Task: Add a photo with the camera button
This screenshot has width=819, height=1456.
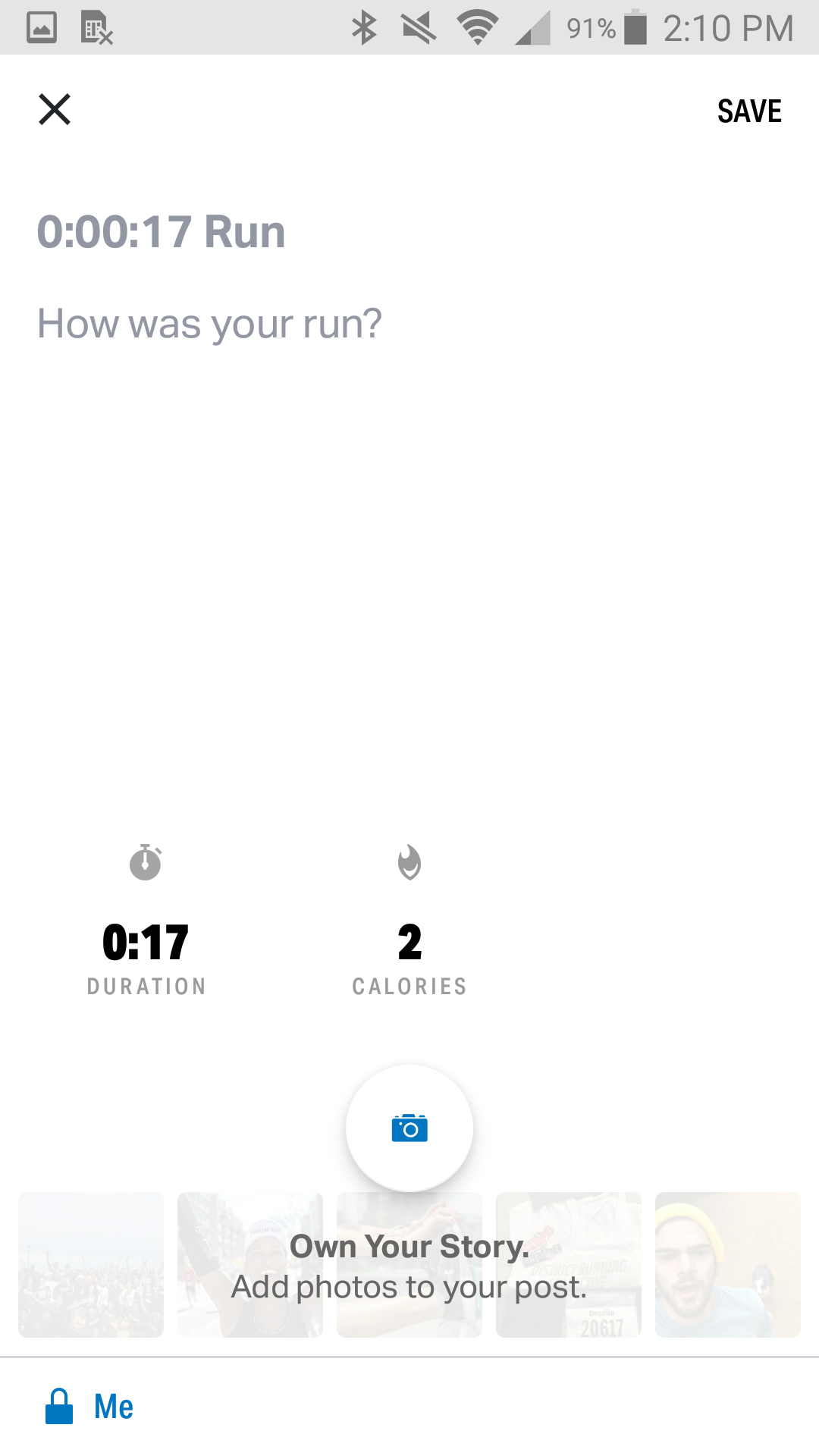Action: [x=409, y=1128]
